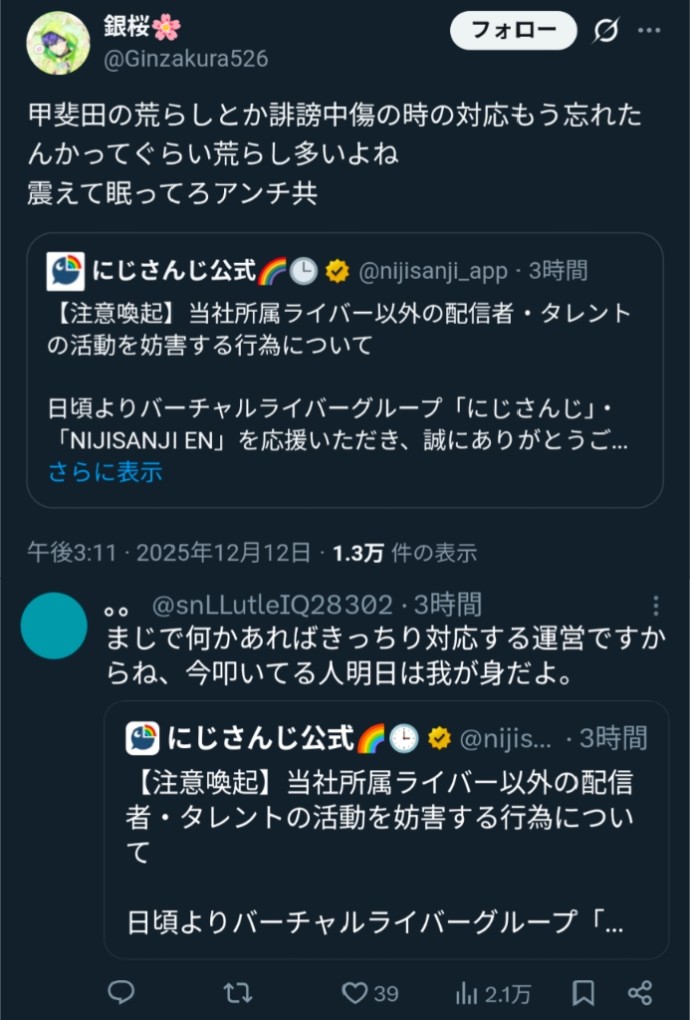Share the reply by @snLLutleIQ28302
Image resolution: width=690 pixels, height=1020 pixels.
tap(640, 992)
